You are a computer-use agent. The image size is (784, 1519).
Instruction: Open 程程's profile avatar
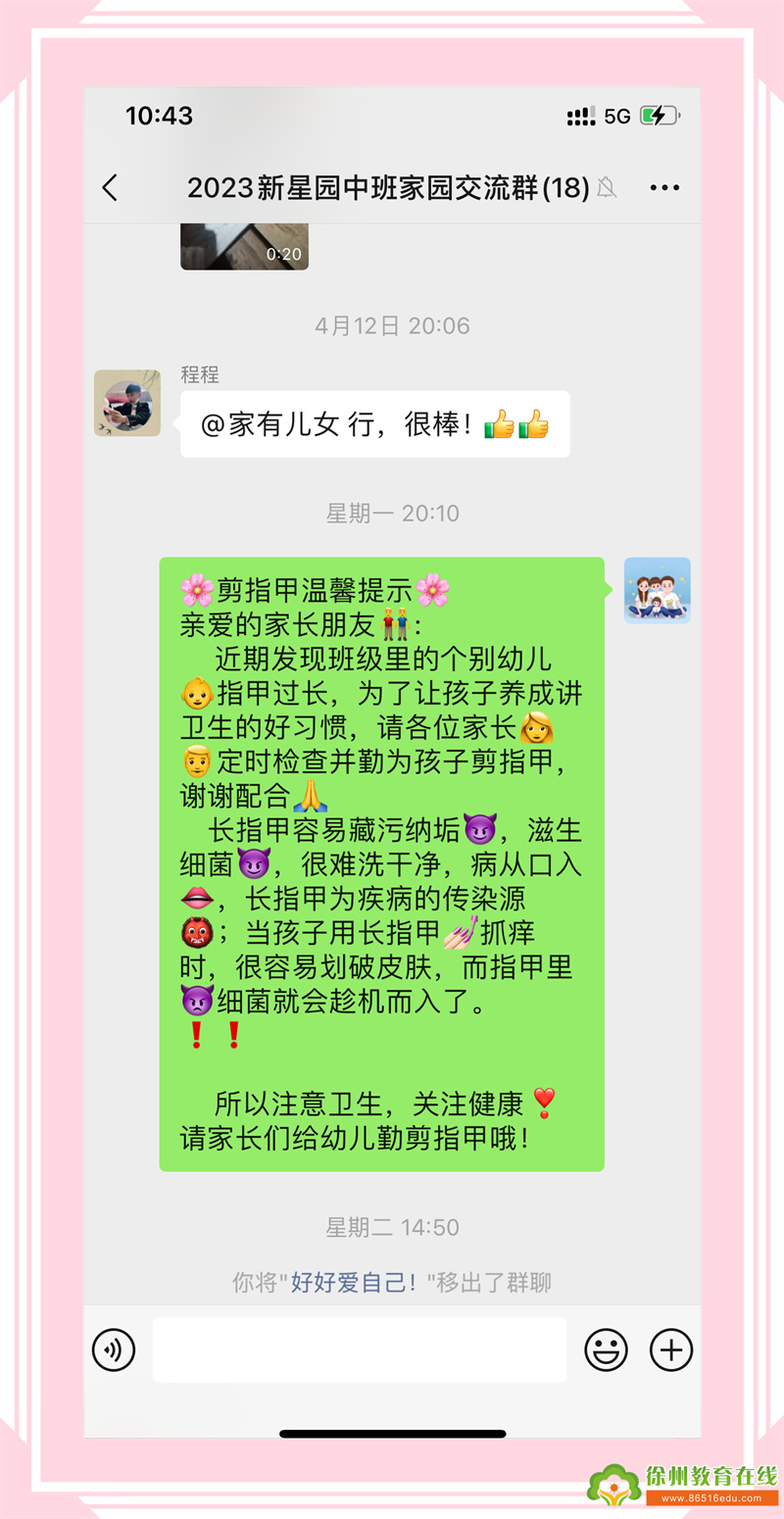(127, 403)
